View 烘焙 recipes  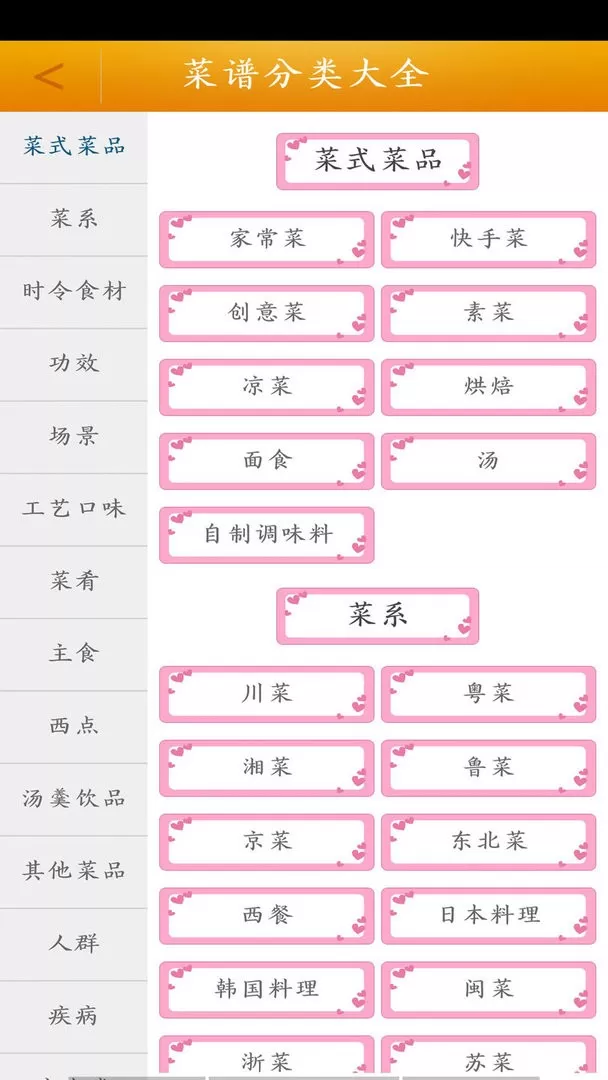click(489, 386)
